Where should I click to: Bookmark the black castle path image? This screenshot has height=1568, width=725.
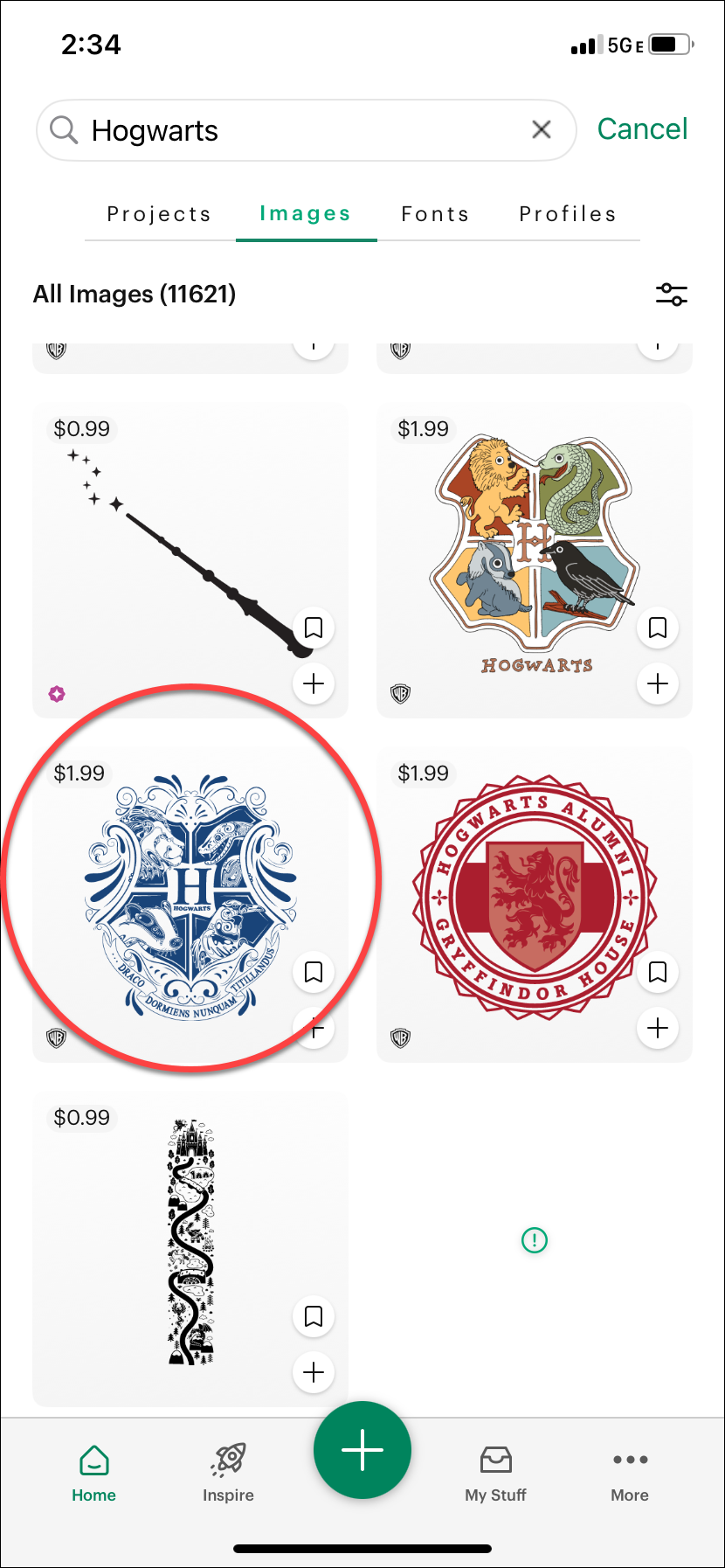point(314,1316)
